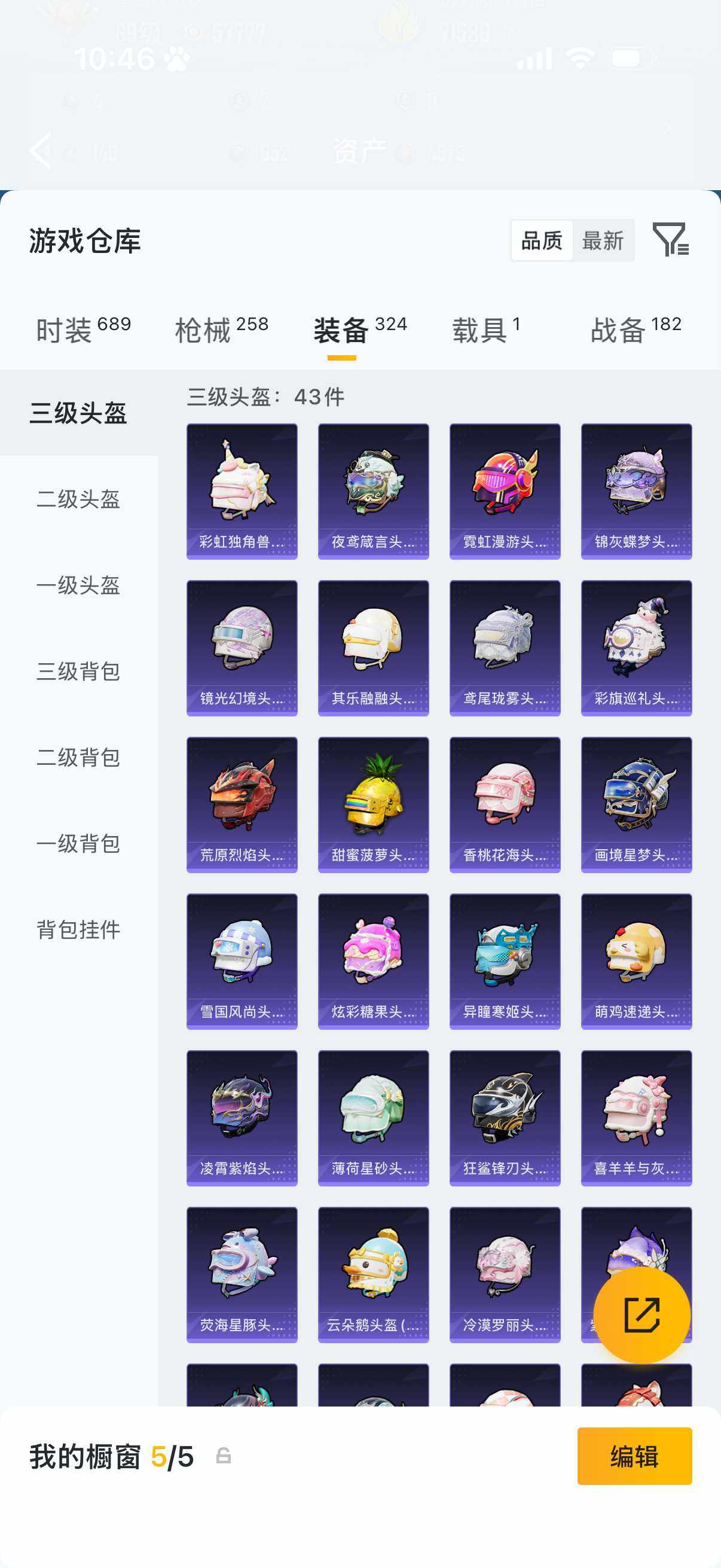Select 二级头盔 in the side list
Screen dimensions: 721x1568
click(78, 499)
